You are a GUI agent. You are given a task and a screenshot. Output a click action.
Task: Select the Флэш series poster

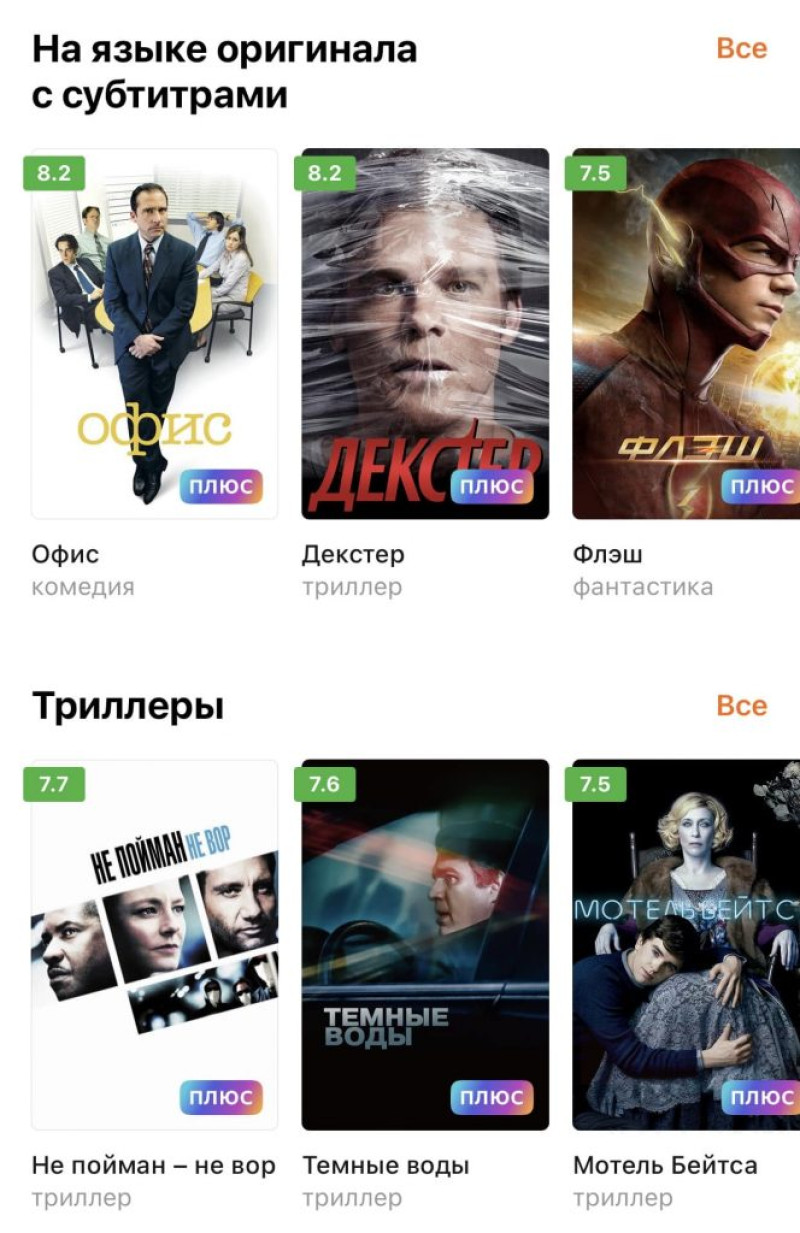(x=686, y=334)
